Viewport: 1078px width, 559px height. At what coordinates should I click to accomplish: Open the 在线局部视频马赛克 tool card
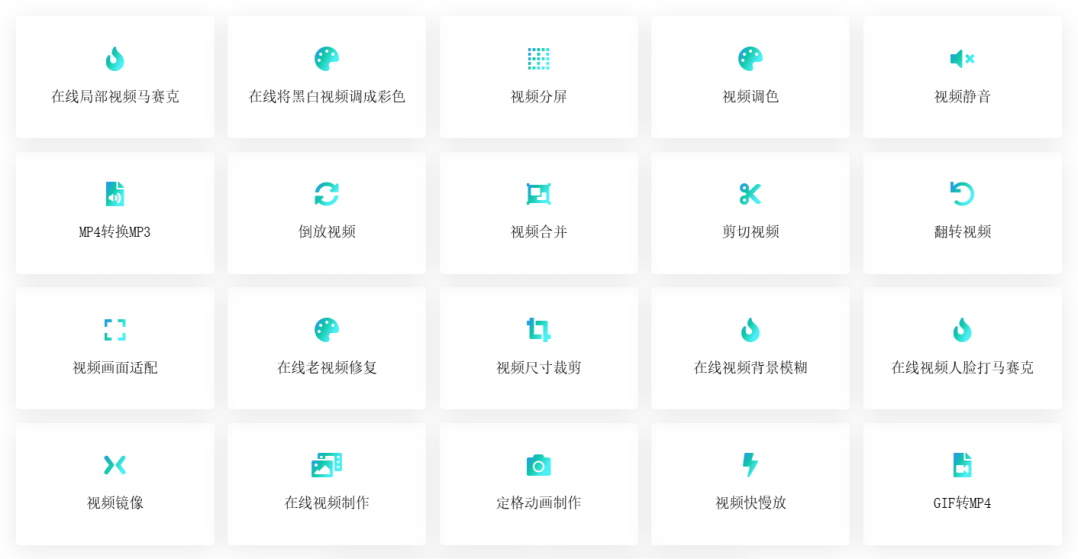tap(115, 77)
